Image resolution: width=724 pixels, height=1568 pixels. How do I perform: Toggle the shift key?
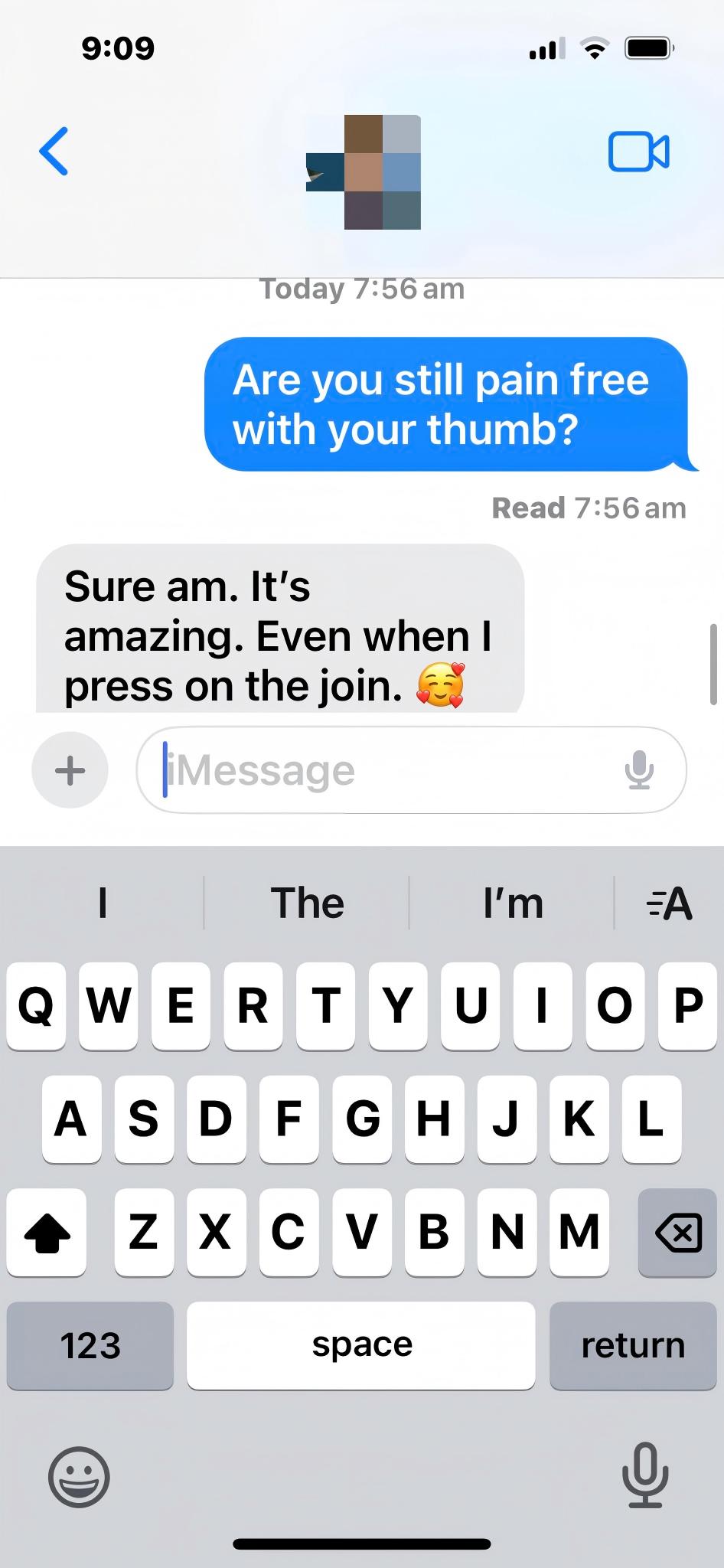(x=47, y=1233)
